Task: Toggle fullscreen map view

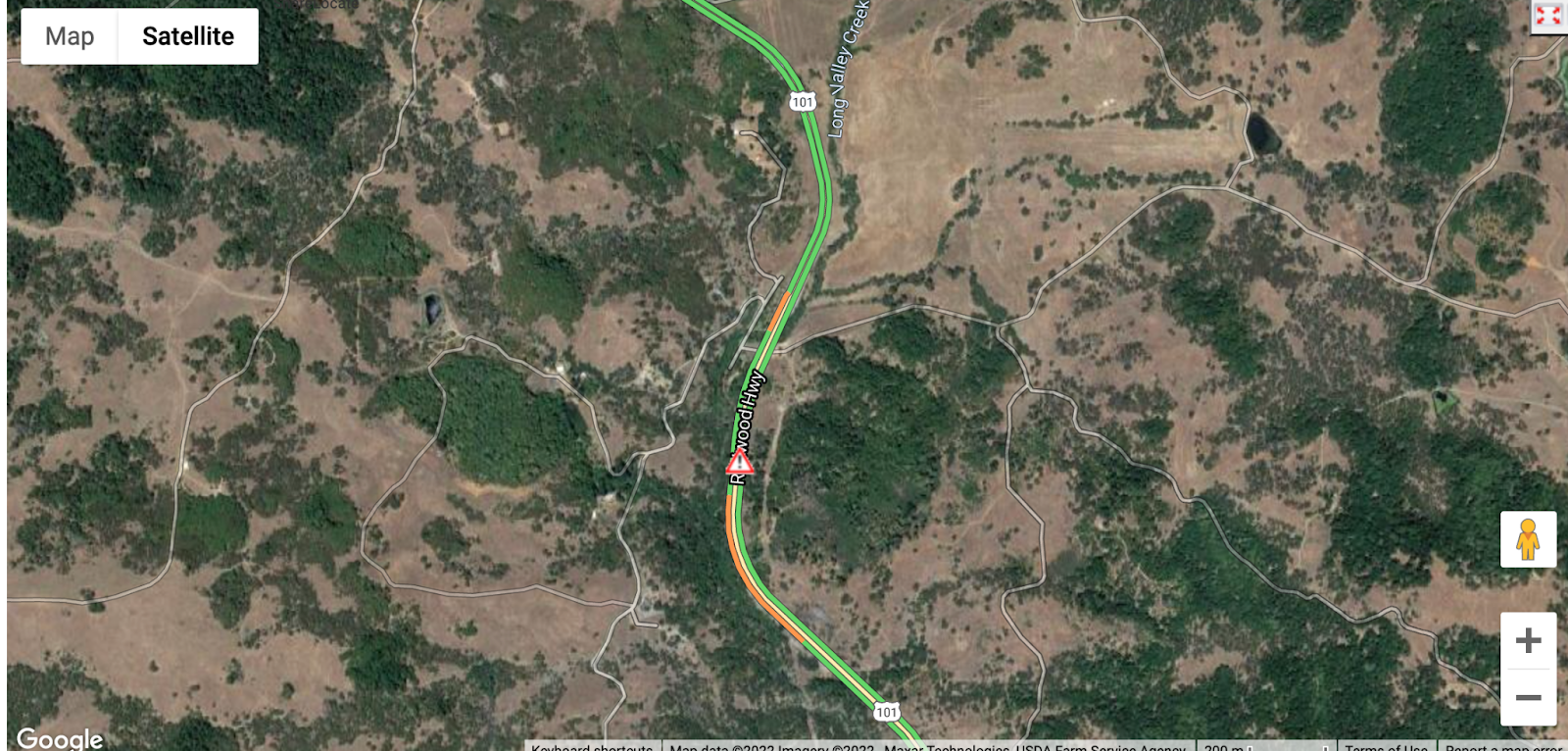Action: (1548, 16)
